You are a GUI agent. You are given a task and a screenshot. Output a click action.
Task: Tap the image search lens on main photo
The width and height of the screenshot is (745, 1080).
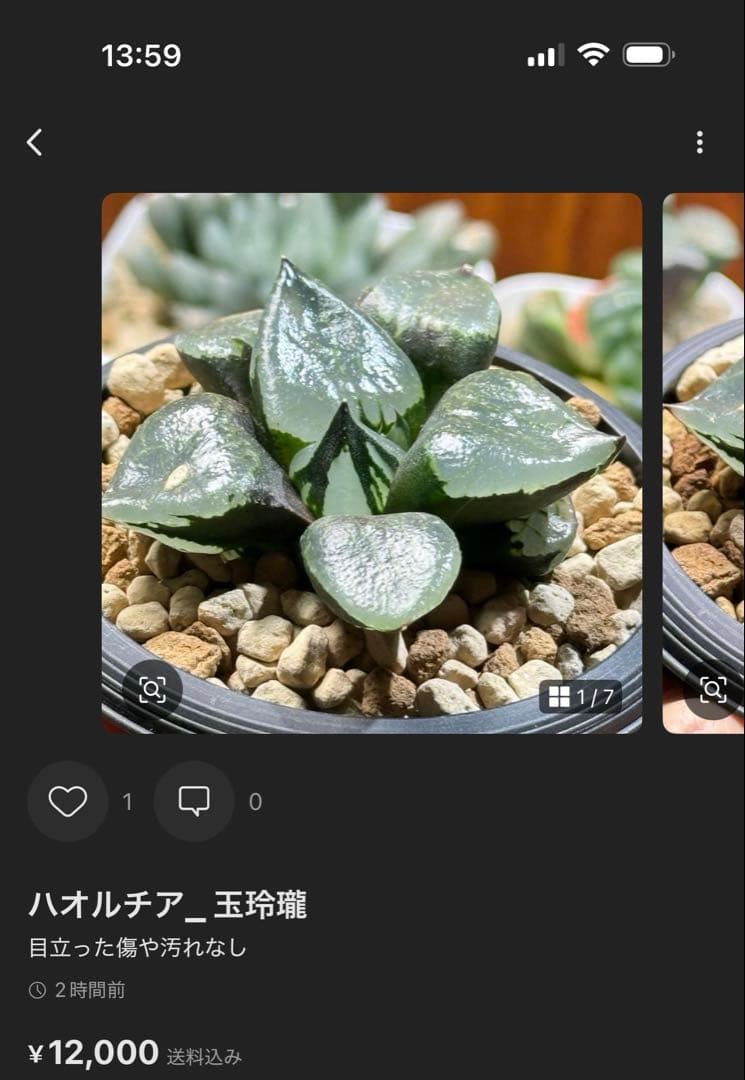coord(155,688)
